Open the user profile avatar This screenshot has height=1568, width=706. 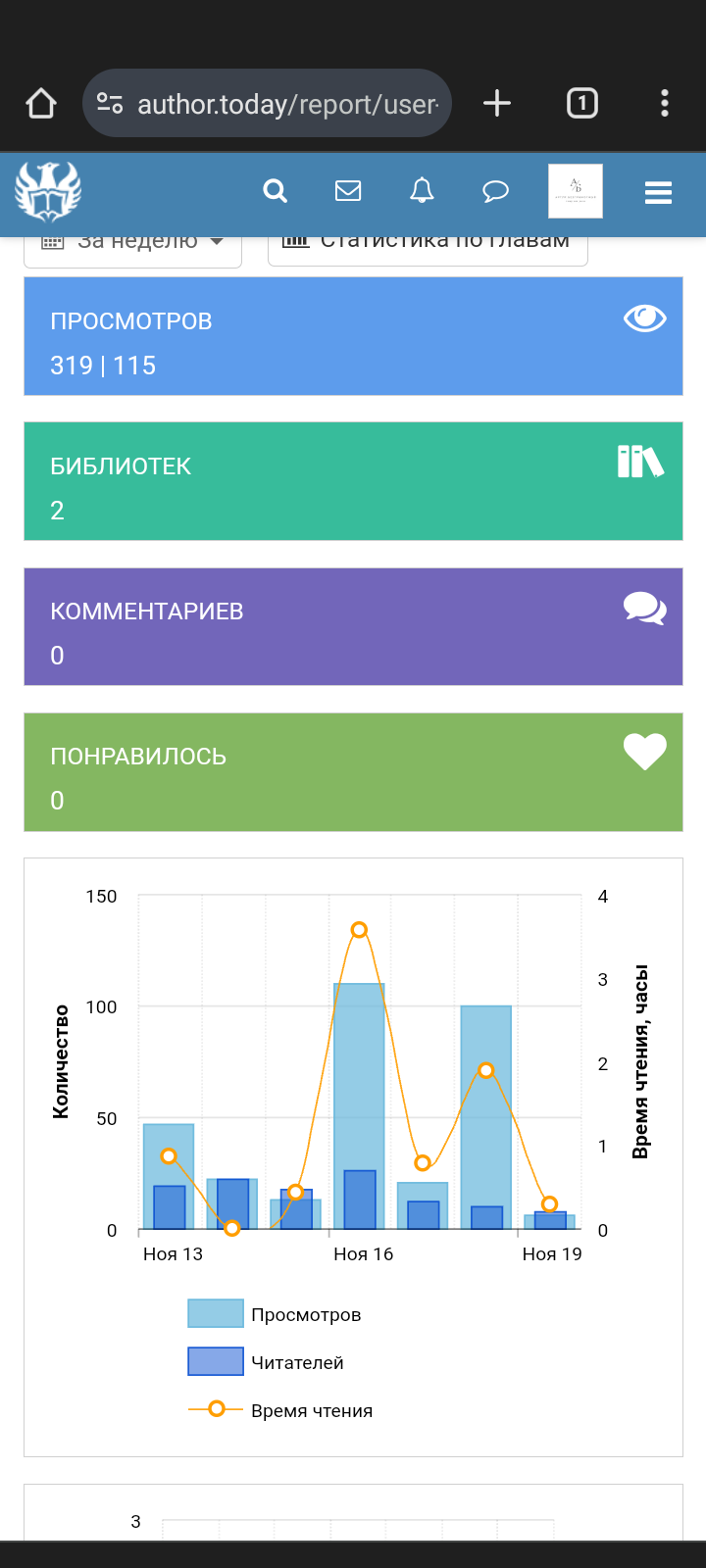pyautogui.click(x=576, y=190)
